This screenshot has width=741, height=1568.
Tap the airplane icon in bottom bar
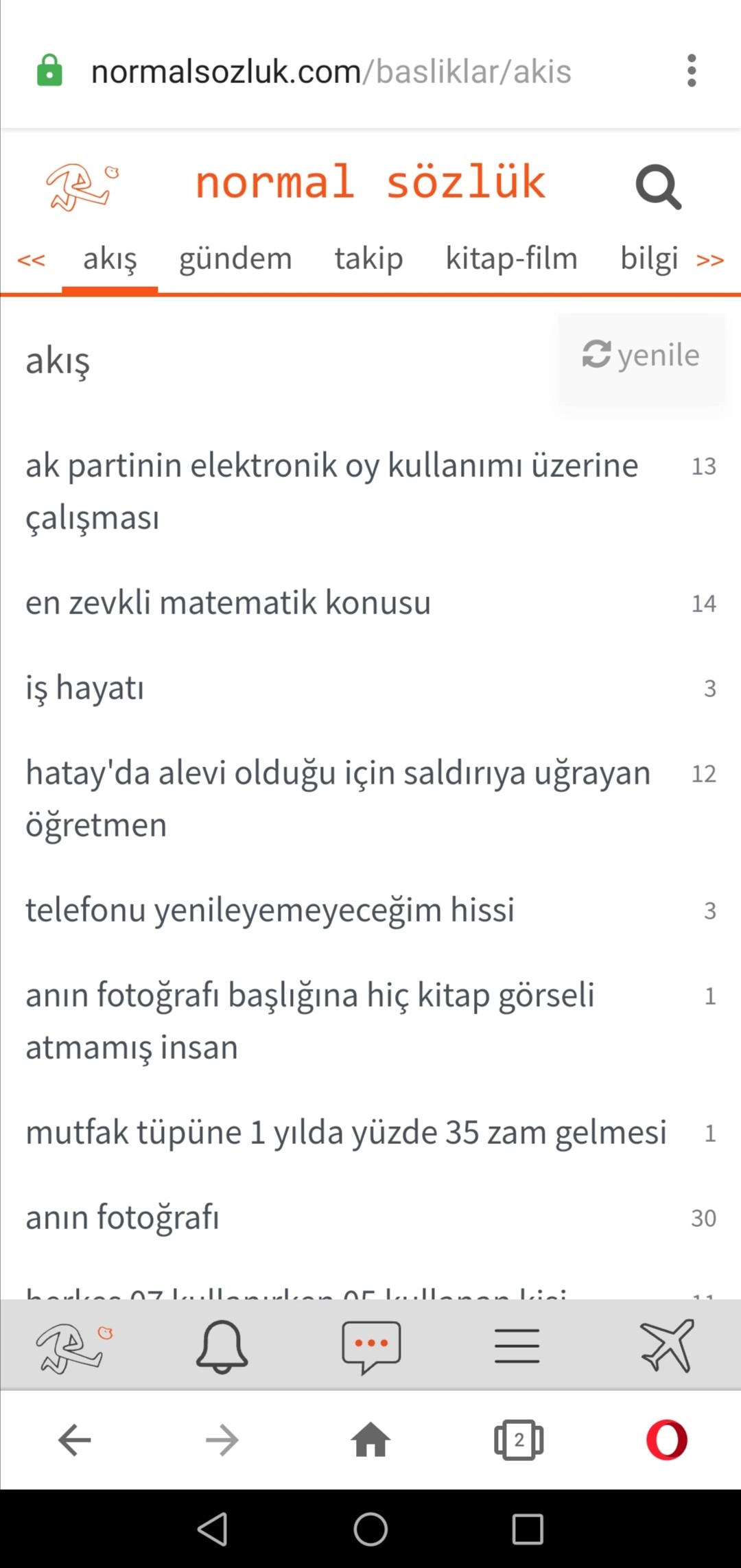click(667, 1346)
